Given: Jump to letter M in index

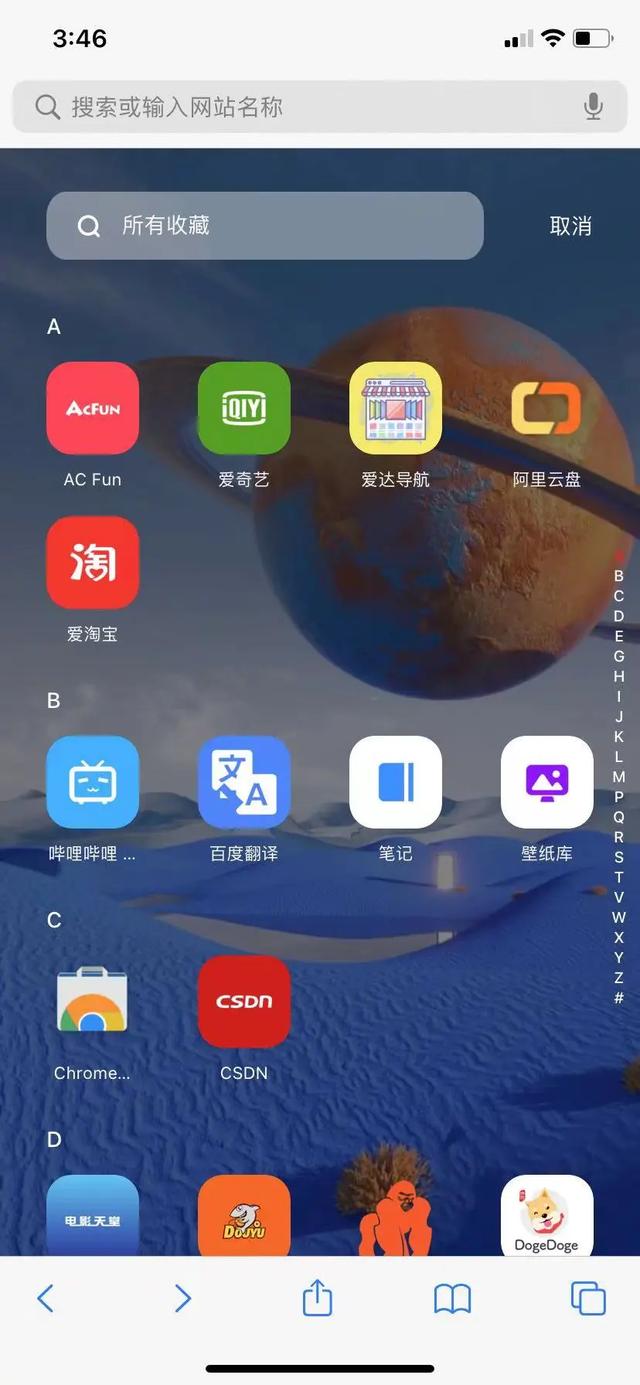Looking at the screenshot, I should pyautogui.click(x=619, y=777).
